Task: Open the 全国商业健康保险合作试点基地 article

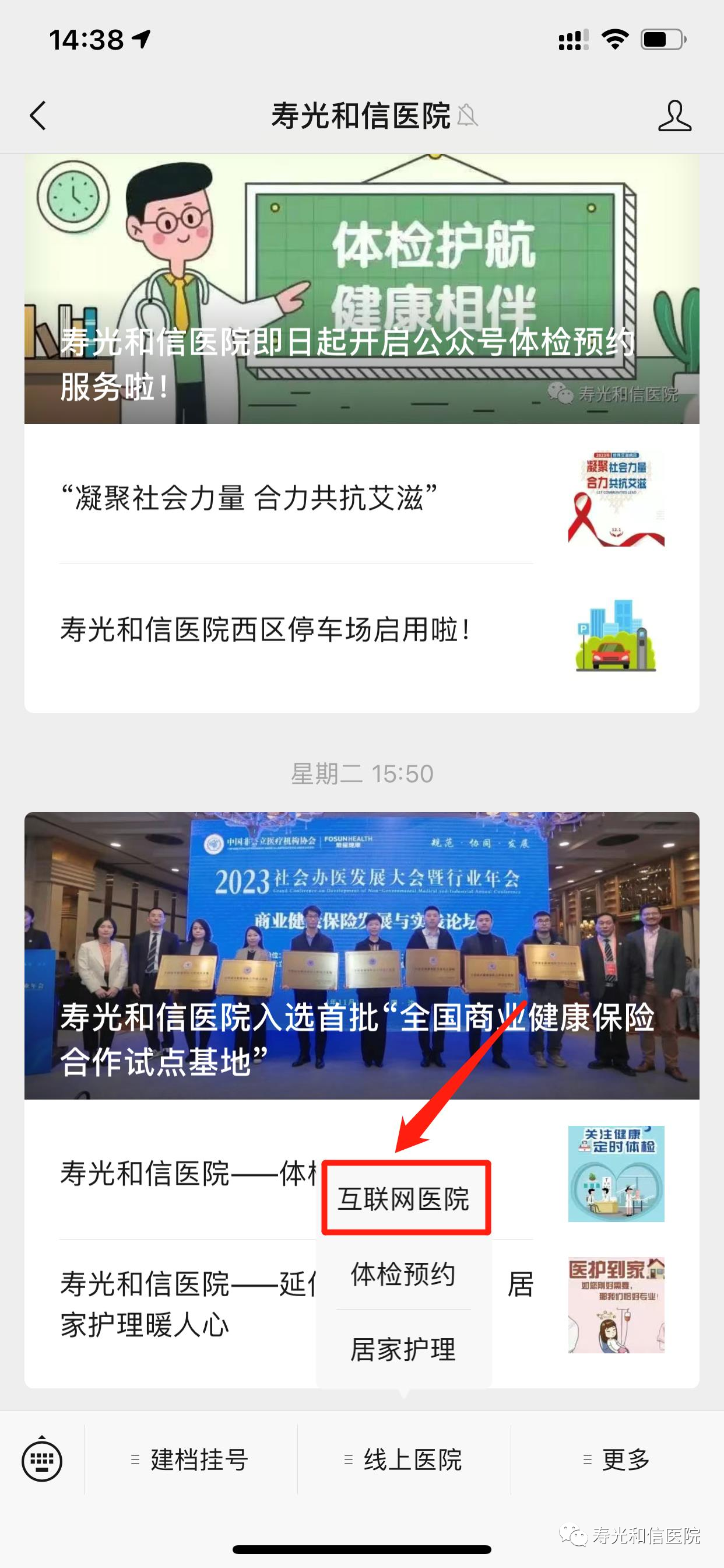Action: (361, 956)
